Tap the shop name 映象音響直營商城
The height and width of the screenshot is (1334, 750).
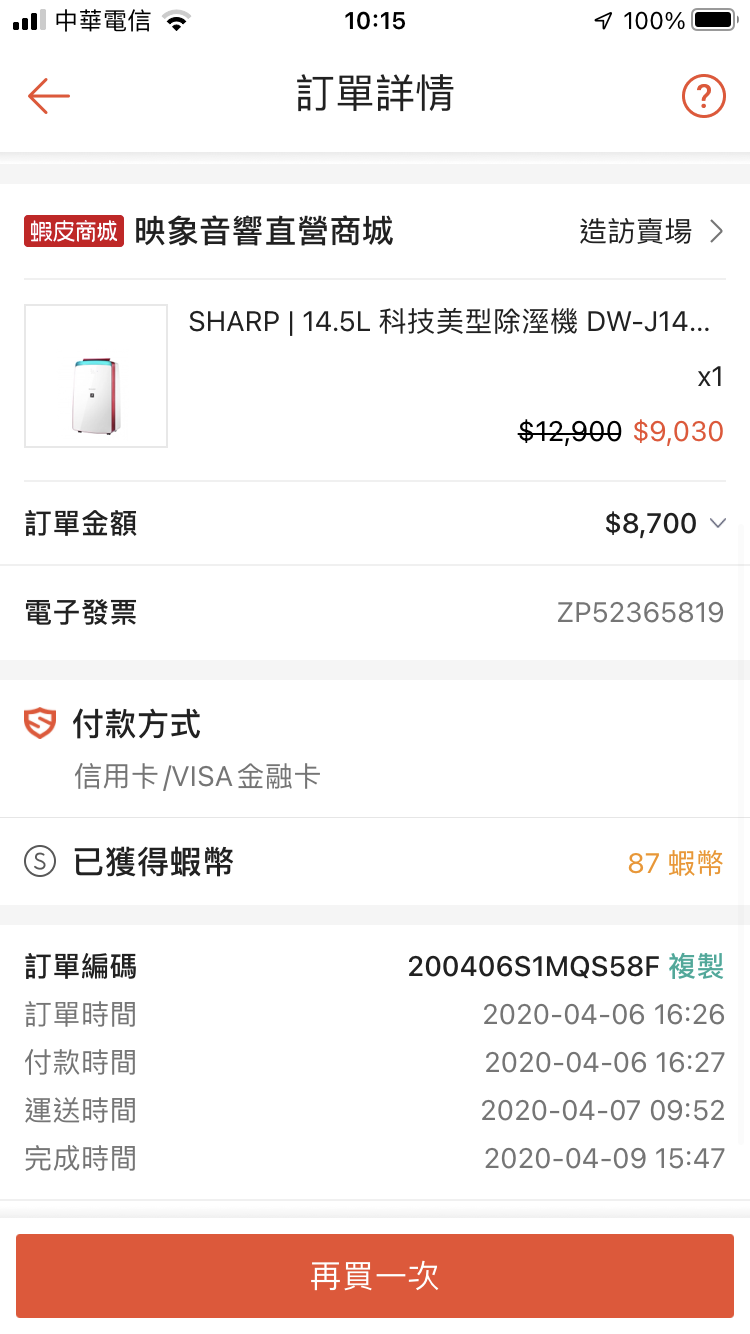point(264,231)
